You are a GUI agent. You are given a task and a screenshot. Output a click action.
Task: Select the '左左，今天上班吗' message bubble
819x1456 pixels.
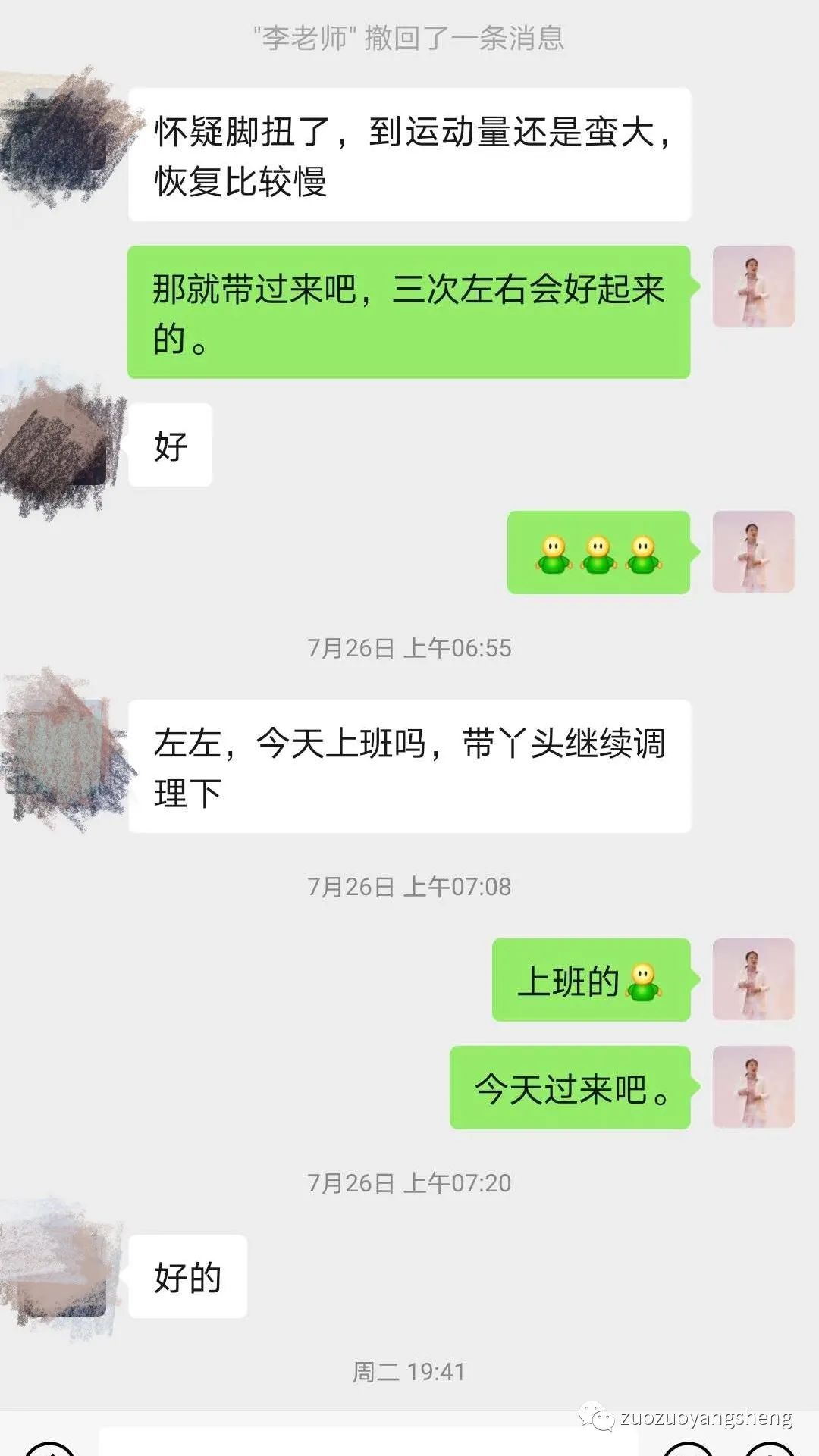coord(413,766)
